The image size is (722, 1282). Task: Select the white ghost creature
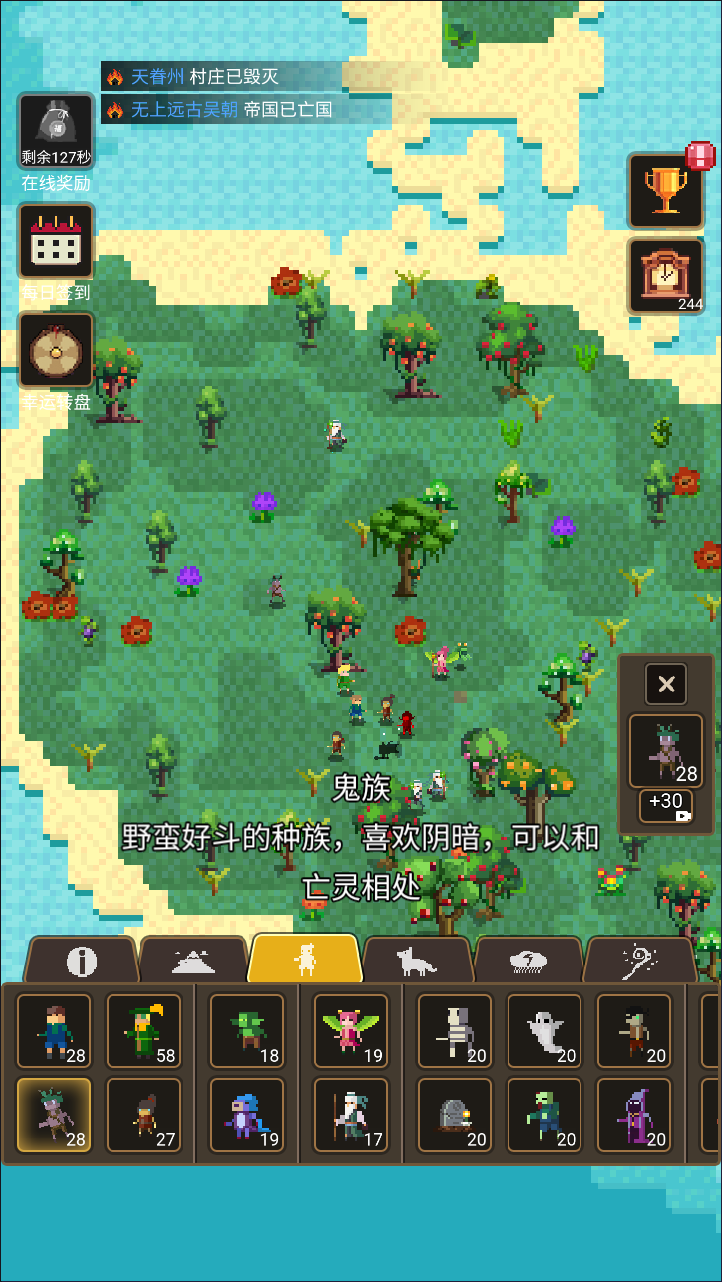(544, 1031)
